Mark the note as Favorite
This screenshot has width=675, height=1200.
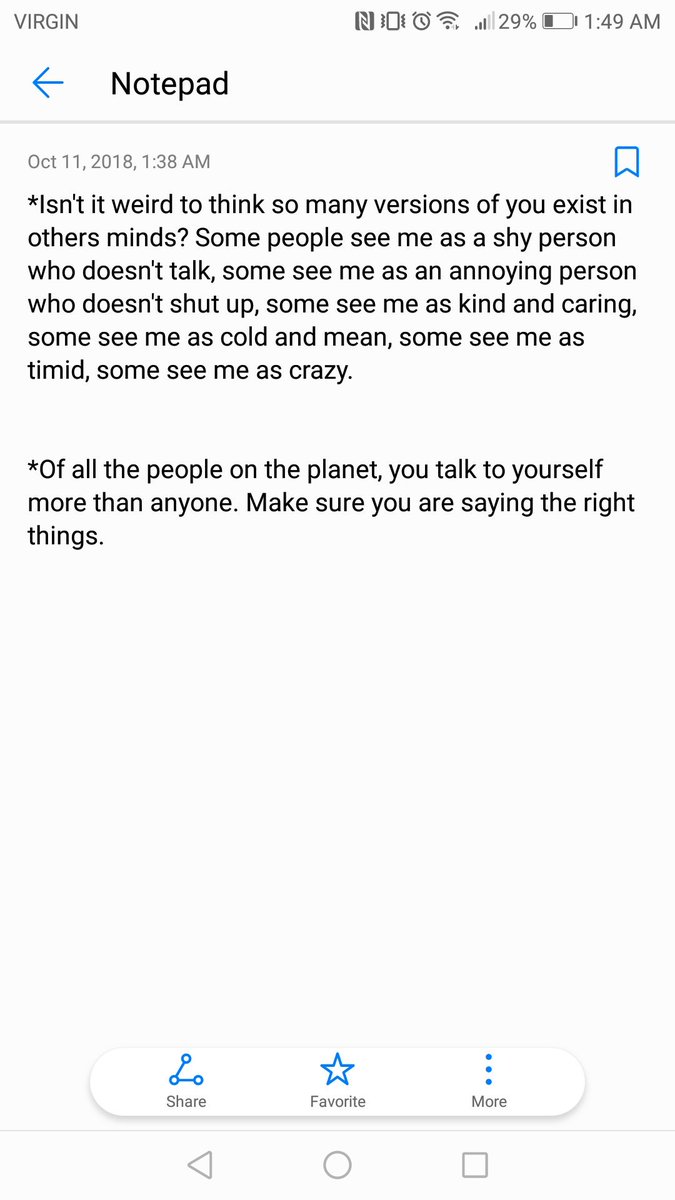point(337,1081)
